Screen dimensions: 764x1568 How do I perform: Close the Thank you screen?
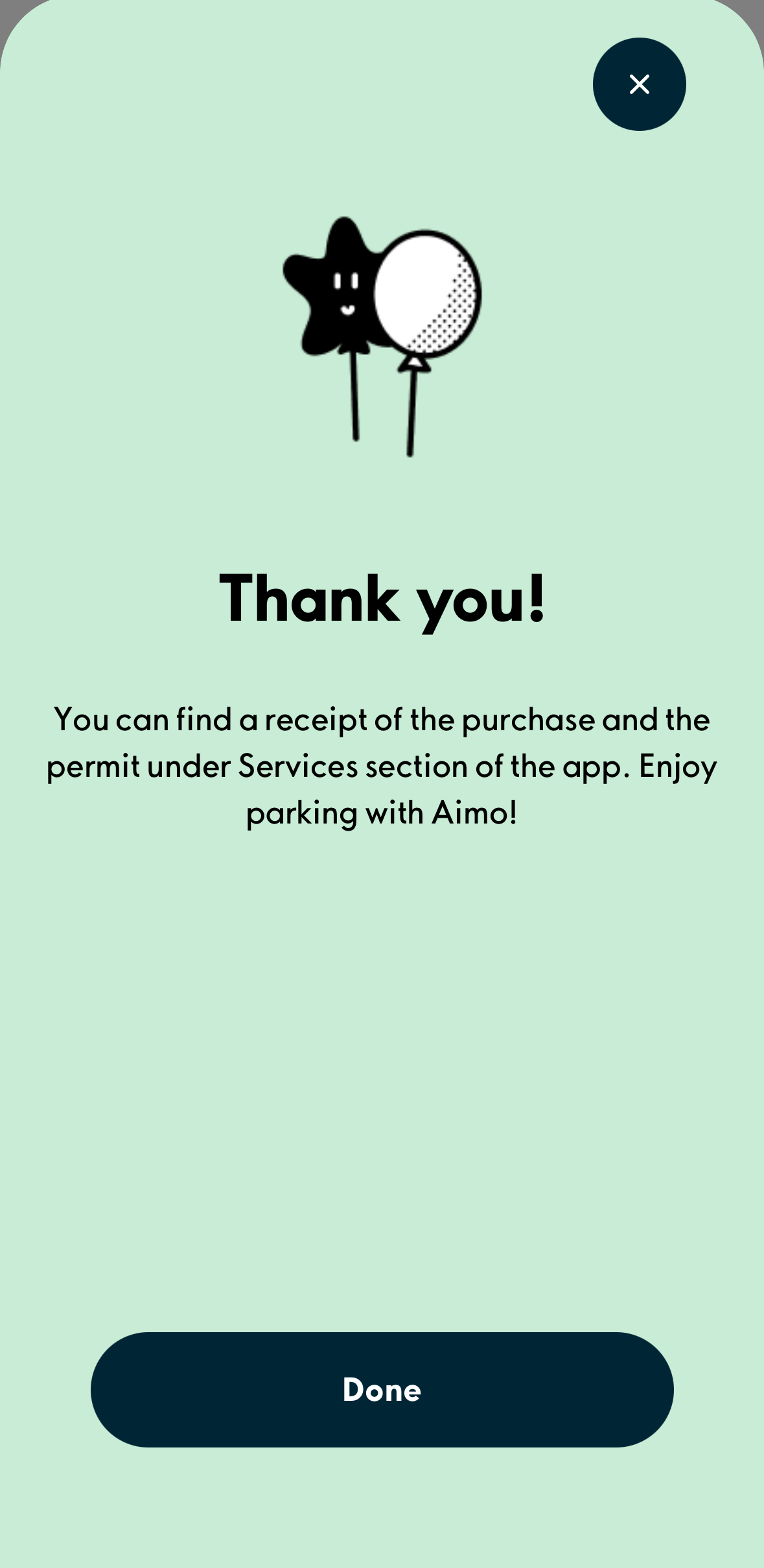pos(639,84)
